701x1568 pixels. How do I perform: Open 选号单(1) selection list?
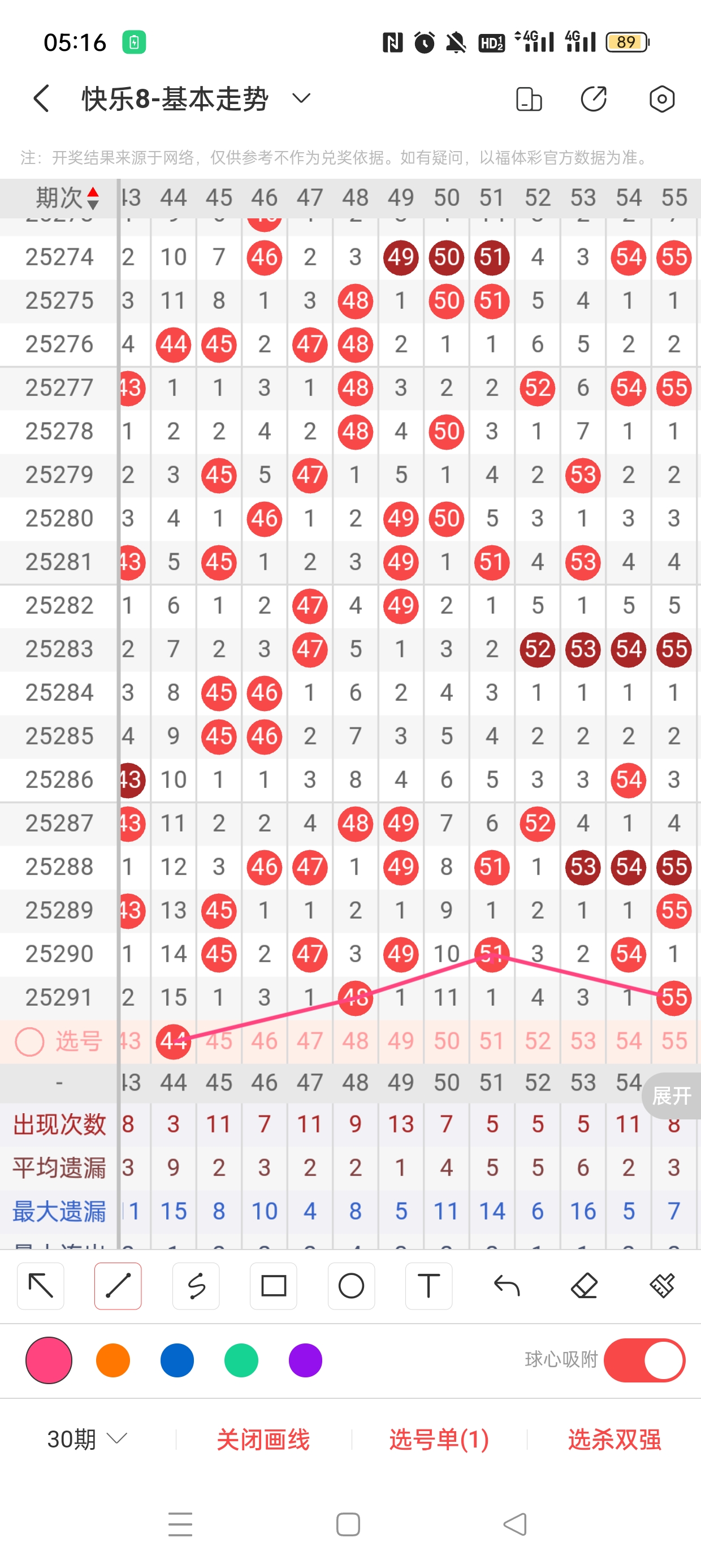pos(439,1439)
